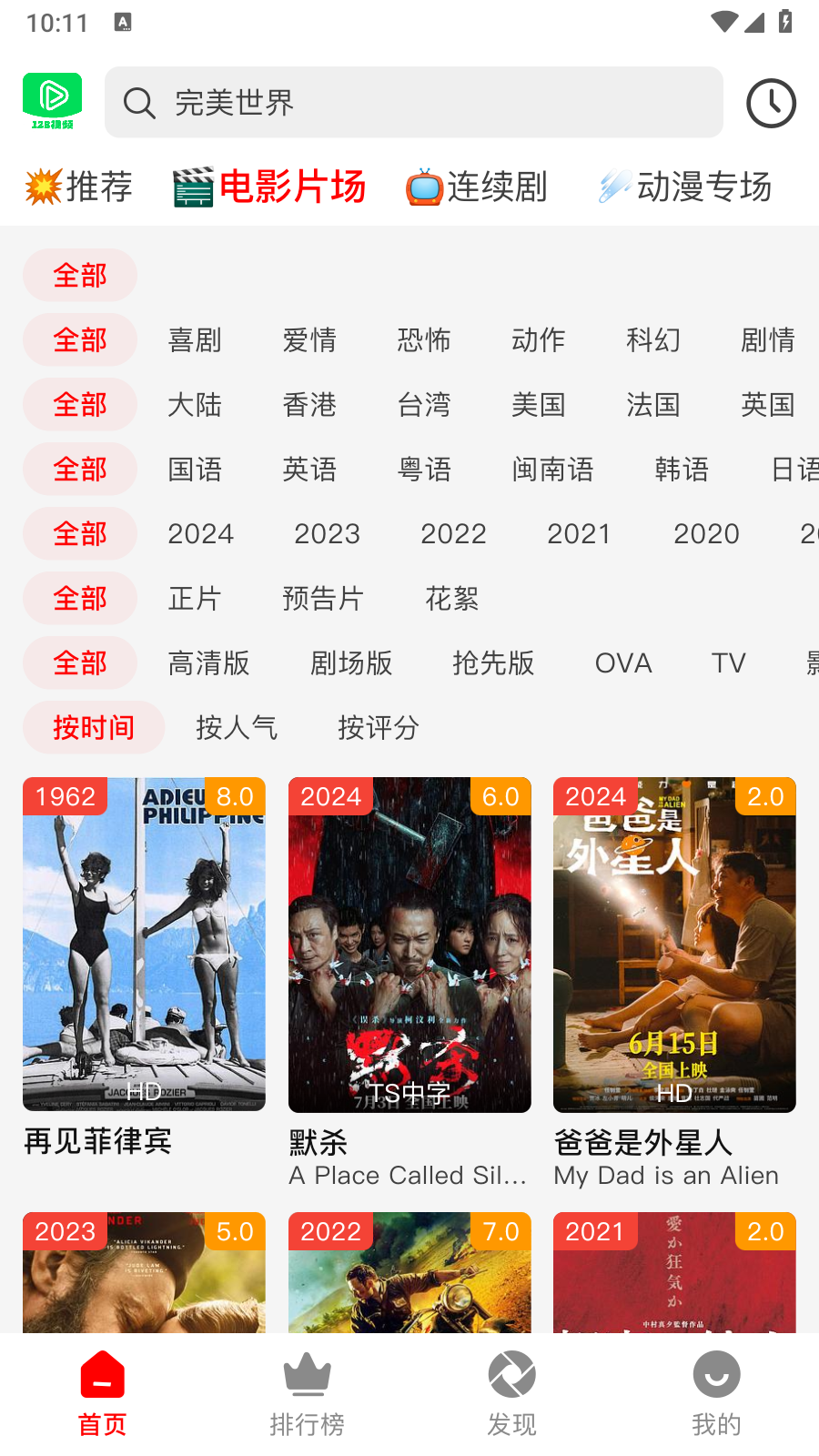819x1456 pixels.
Task: Select the 预告片 type filter
Action: [323, 599]
